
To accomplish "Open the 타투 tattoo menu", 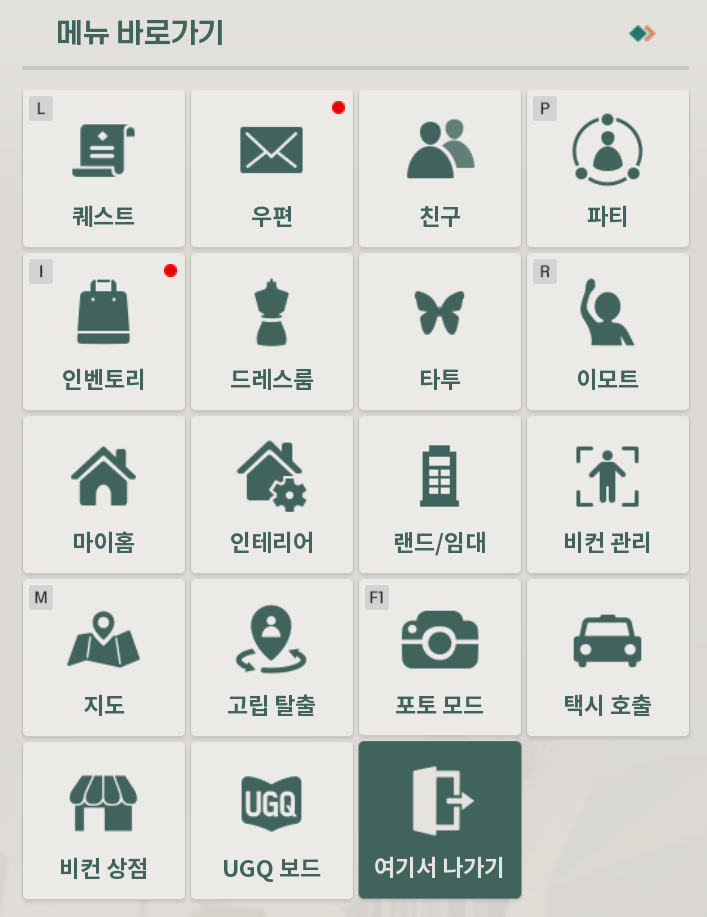I will [x=440, y=332].
